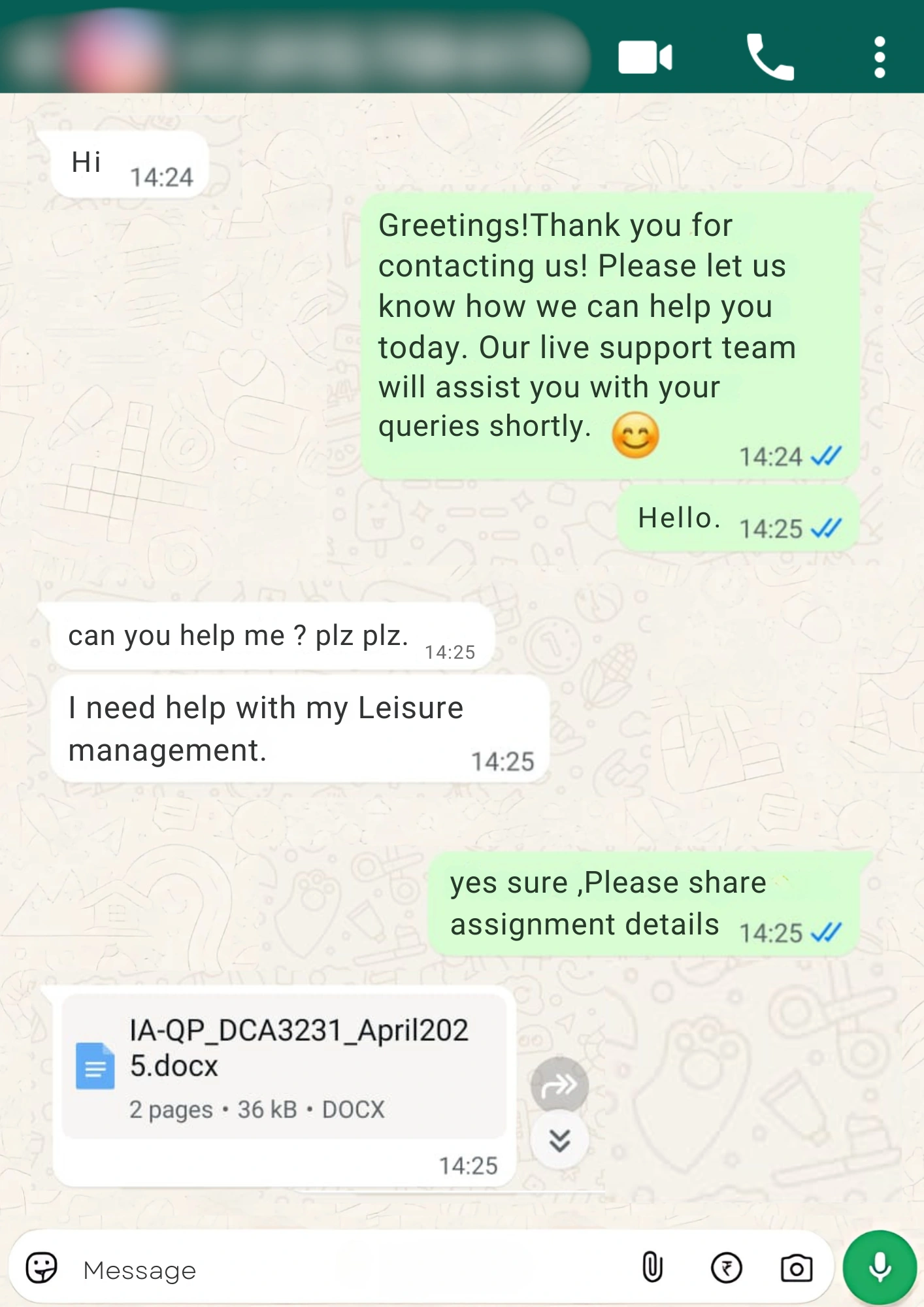
Task: Attach a file with the paperclip
Action: point(652,1267)
